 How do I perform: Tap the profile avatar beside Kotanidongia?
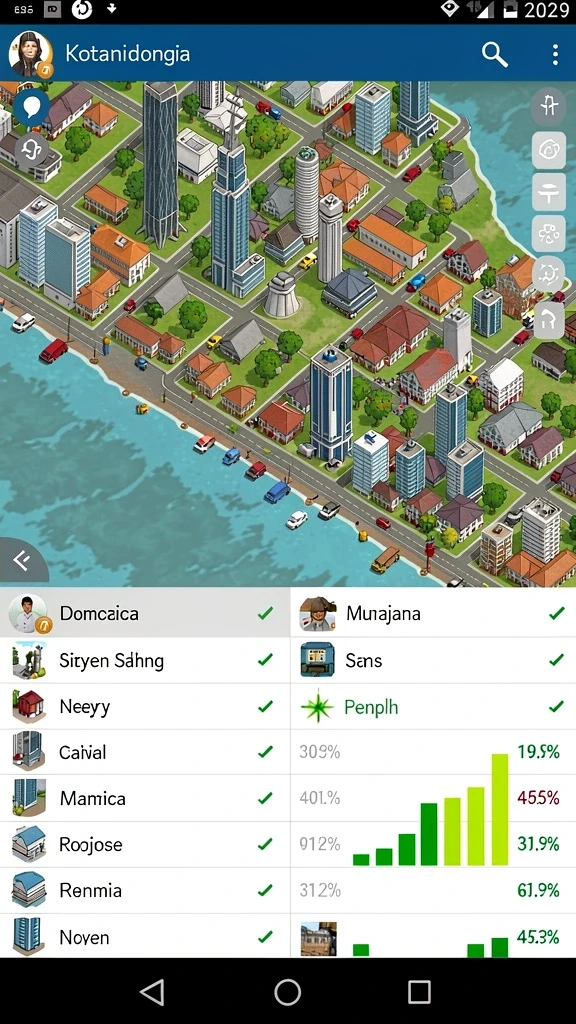pyautogui.click(x=30, y=55)
